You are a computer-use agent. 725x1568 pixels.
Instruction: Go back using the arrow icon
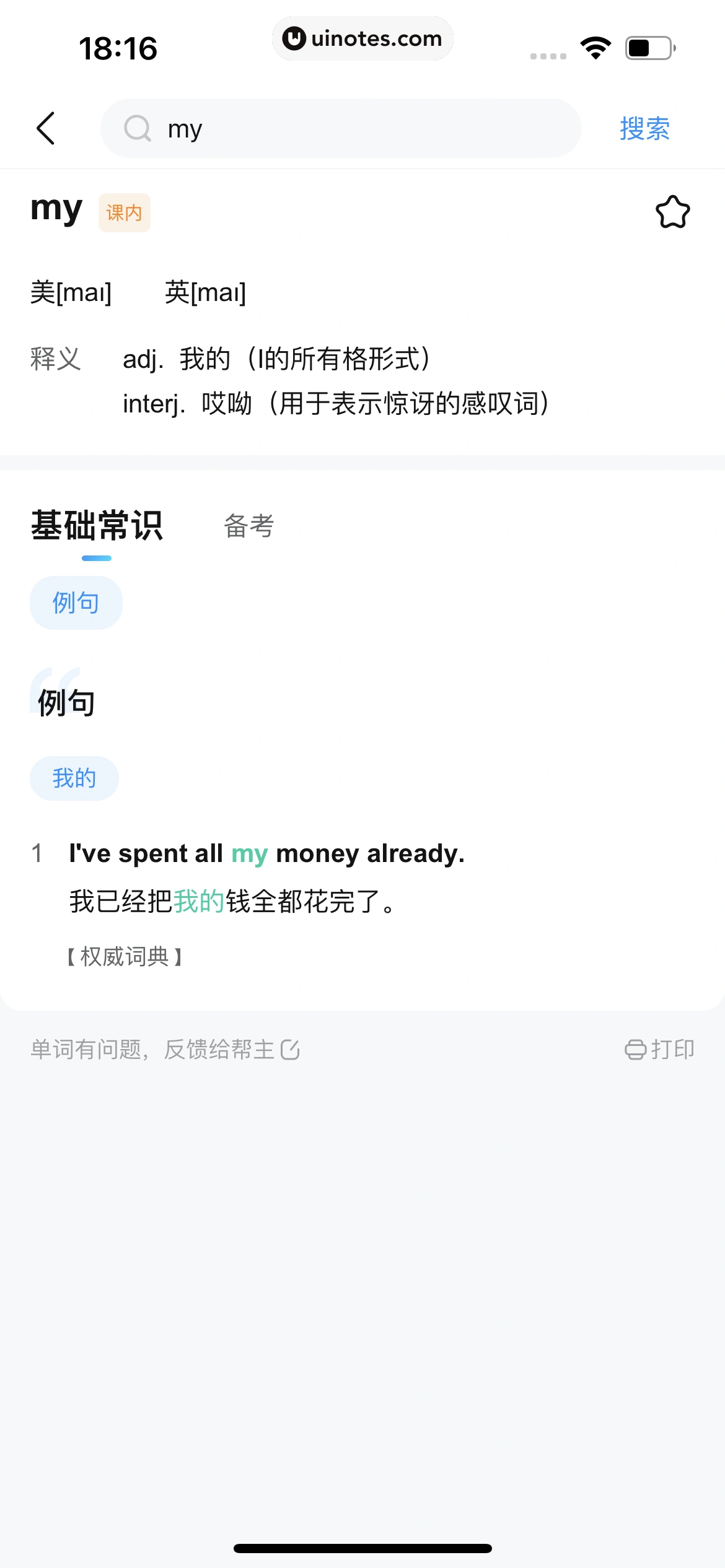click(x=46, y=128)
